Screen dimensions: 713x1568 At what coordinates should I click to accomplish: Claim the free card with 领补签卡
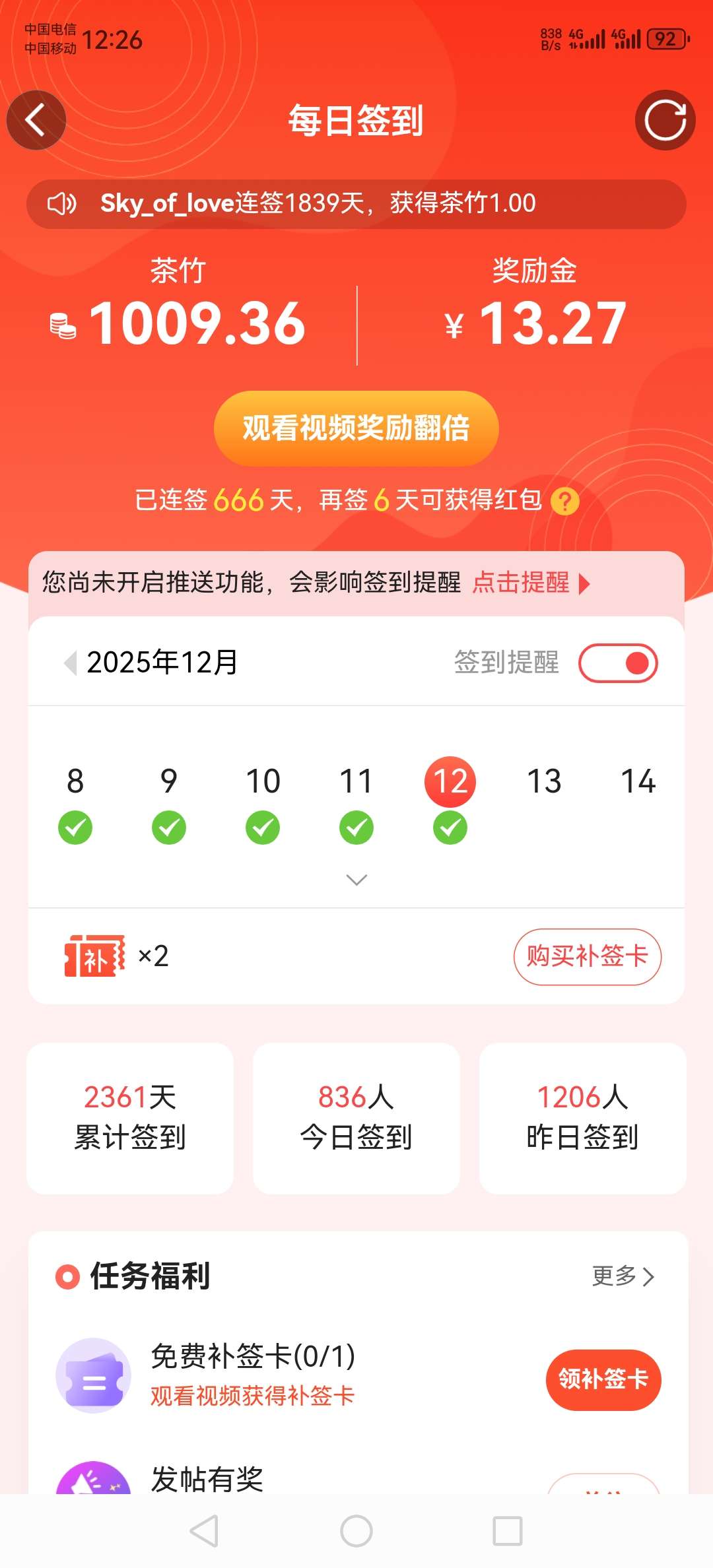(x=603, y=1380)
